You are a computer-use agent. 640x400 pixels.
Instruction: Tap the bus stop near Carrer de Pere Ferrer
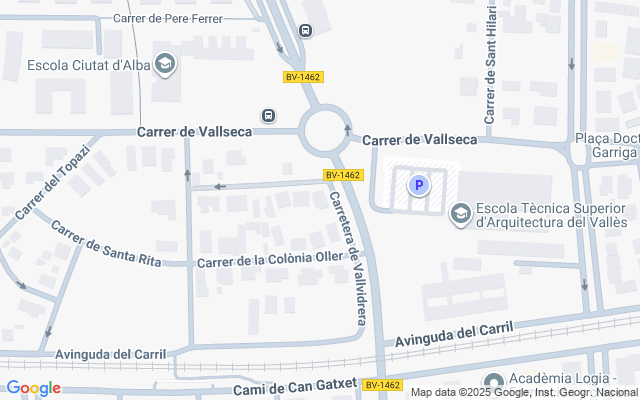coord(305,30)
